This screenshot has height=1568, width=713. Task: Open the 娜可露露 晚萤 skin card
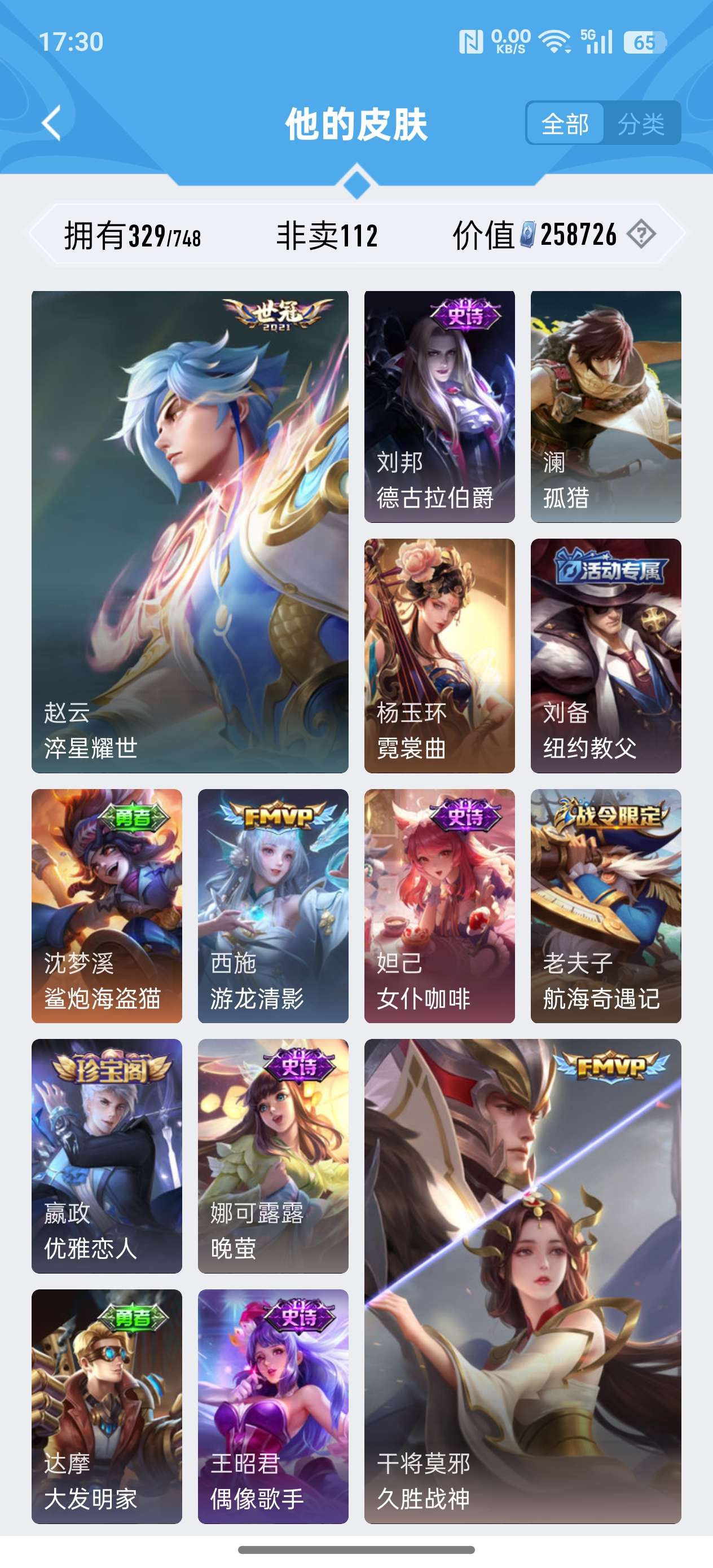click(273, 1156)
